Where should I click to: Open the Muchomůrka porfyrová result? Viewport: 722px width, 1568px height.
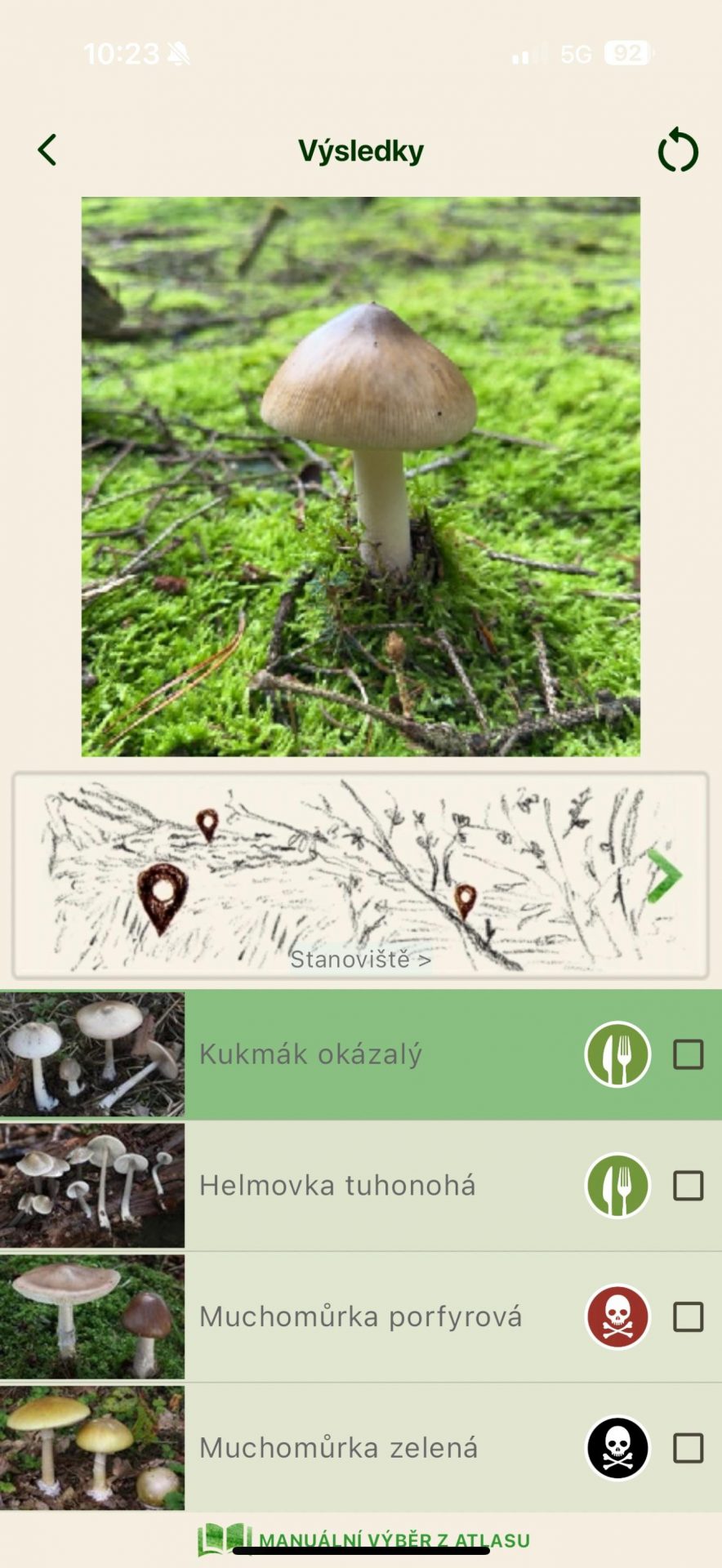(361, 1317)
